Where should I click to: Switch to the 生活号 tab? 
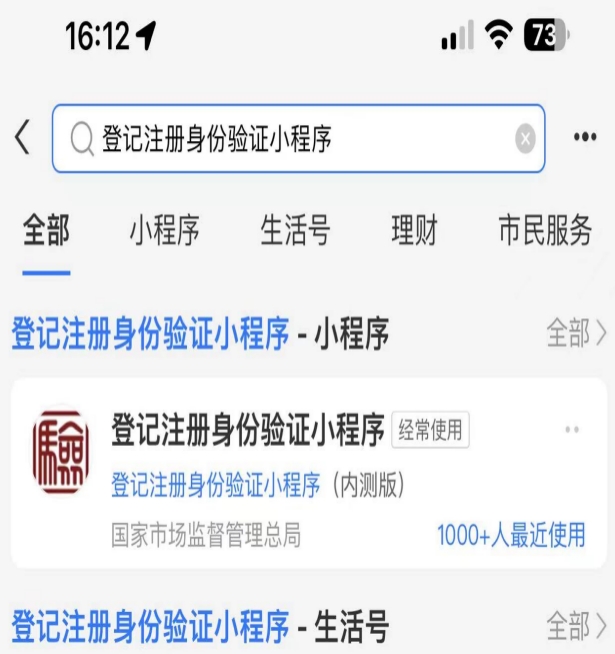295,232
